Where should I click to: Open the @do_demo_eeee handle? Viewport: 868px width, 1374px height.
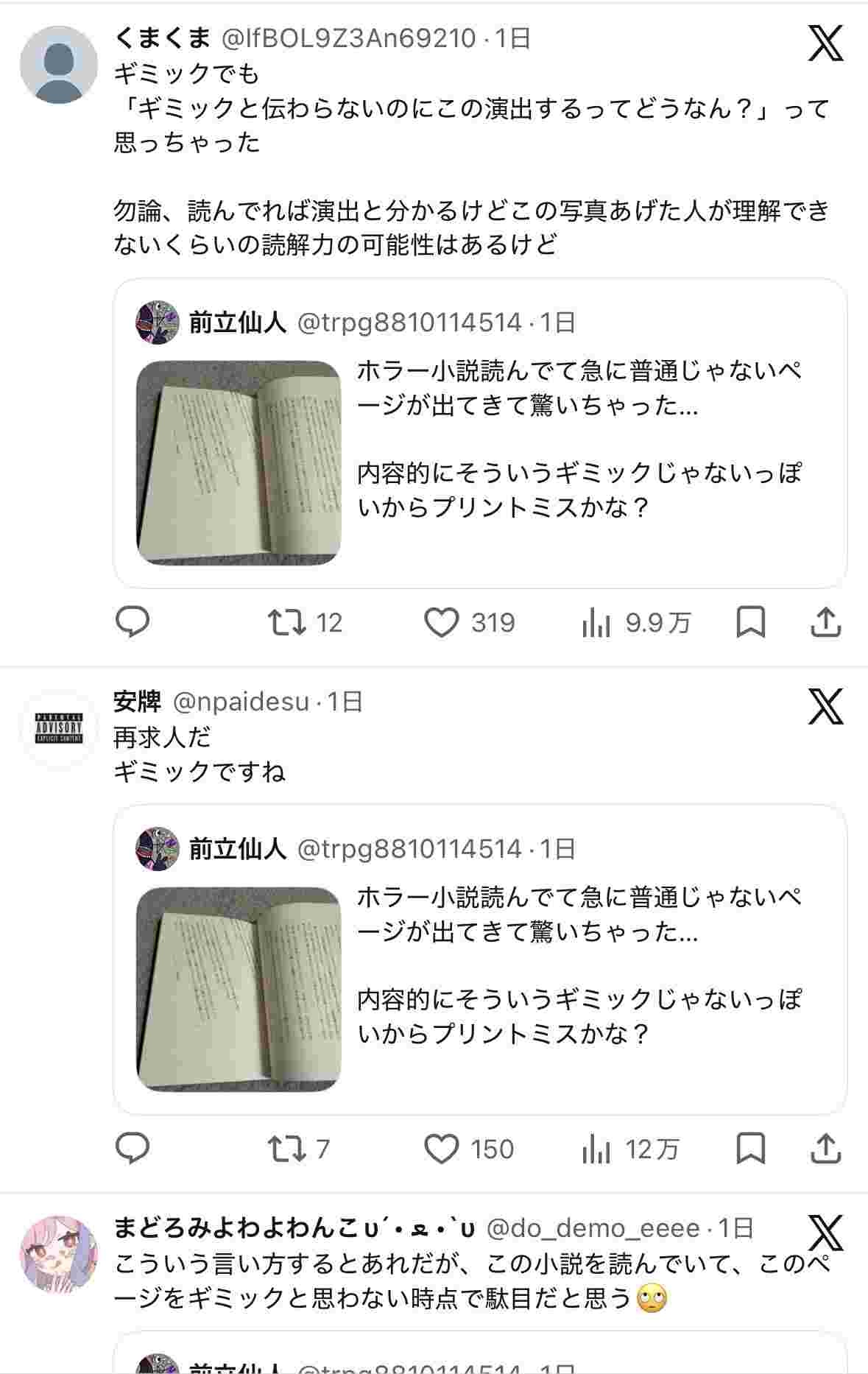coord(593,1227)
